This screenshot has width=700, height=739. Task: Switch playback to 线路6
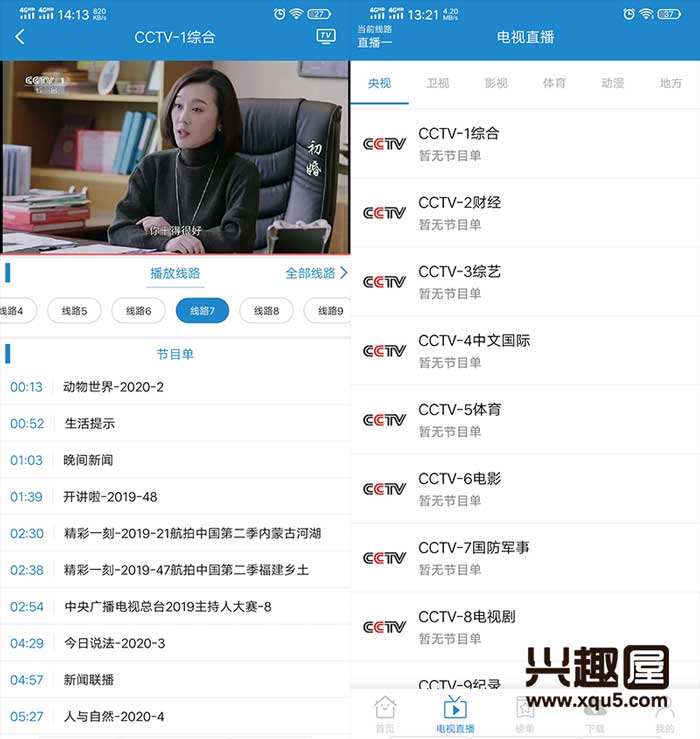coord(138,311)
